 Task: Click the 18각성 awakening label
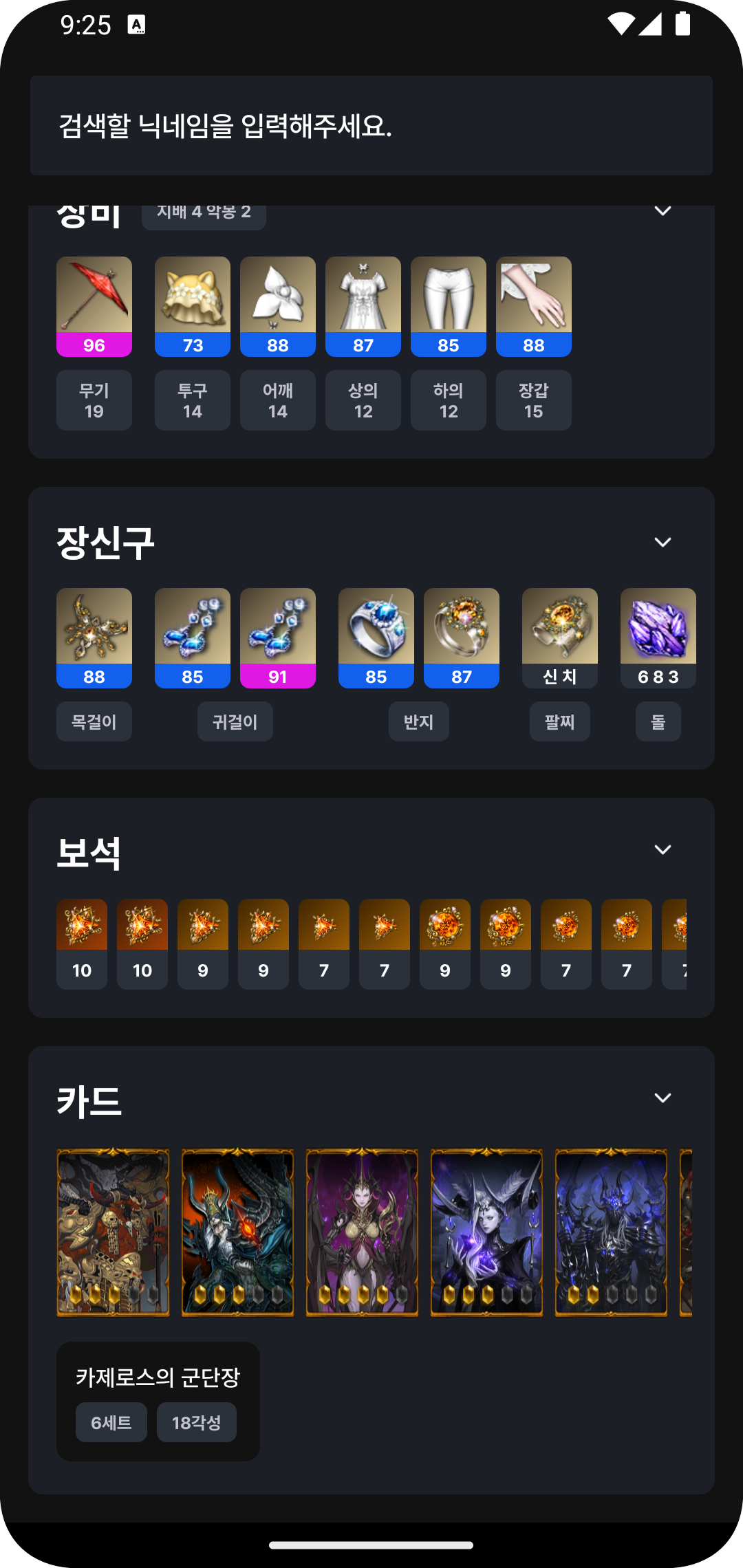pos(196,1422)
